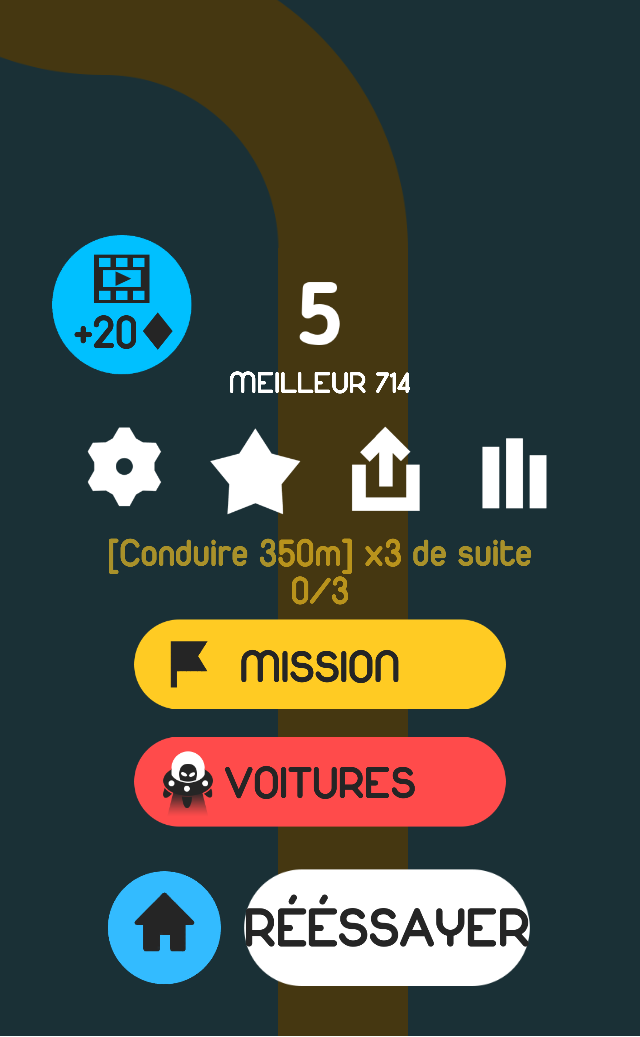Go to the home screen
640x1037 pixels.
pos(164,927)
